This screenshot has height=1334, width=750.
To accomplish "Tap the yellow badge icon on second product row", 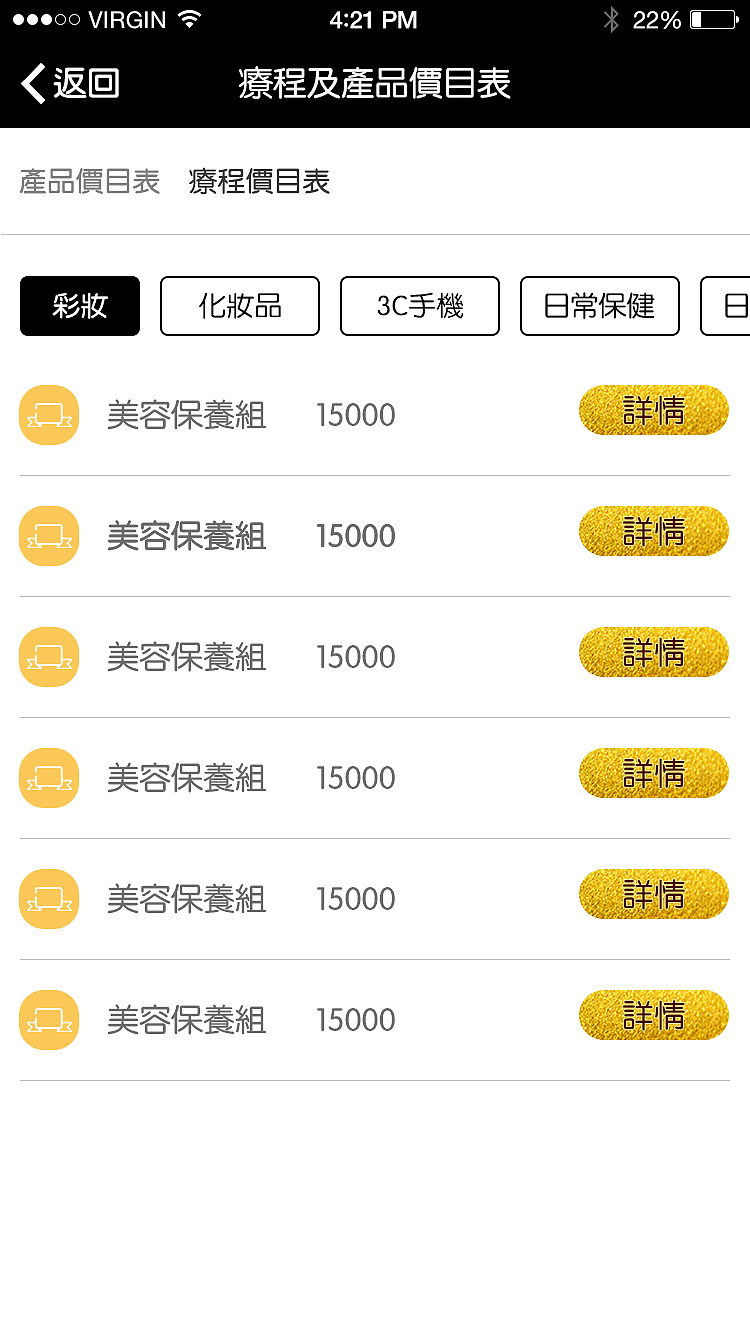I will pos(49,535).
